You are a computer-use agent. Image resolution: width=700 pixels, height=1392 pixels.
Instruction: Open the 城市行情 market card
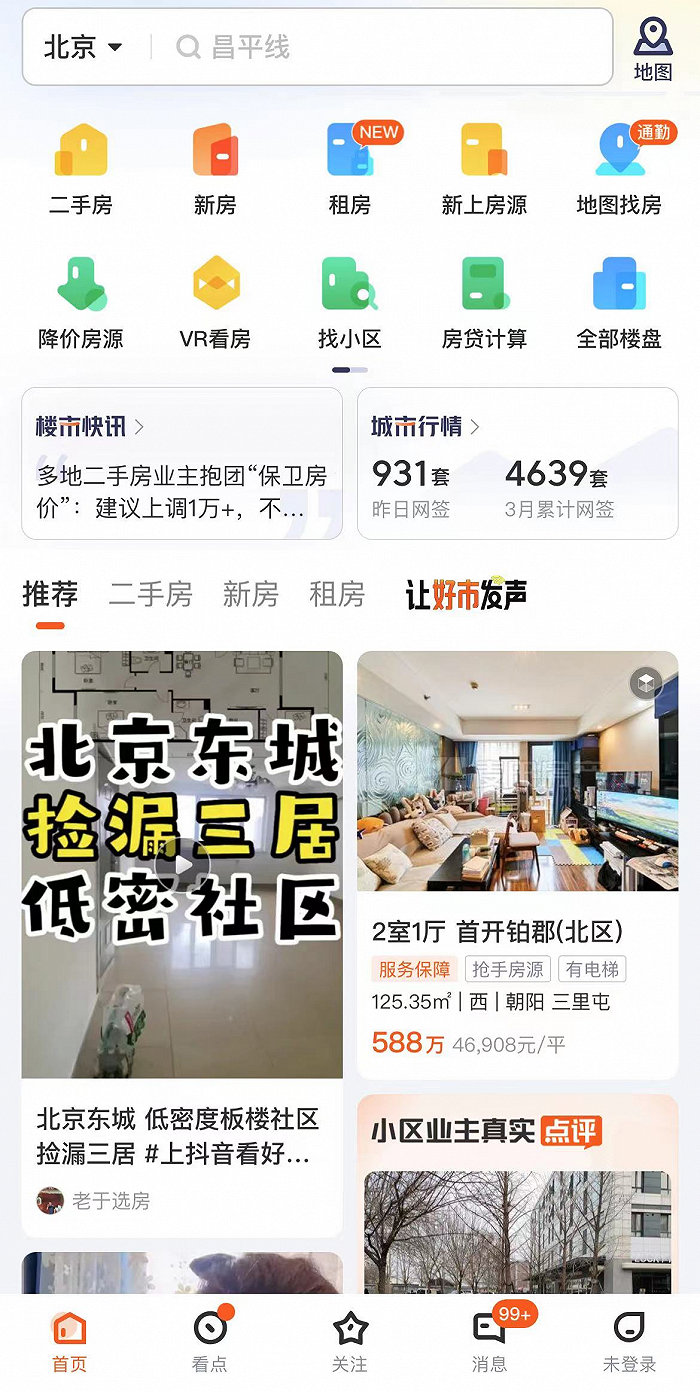tap(517, 463)
